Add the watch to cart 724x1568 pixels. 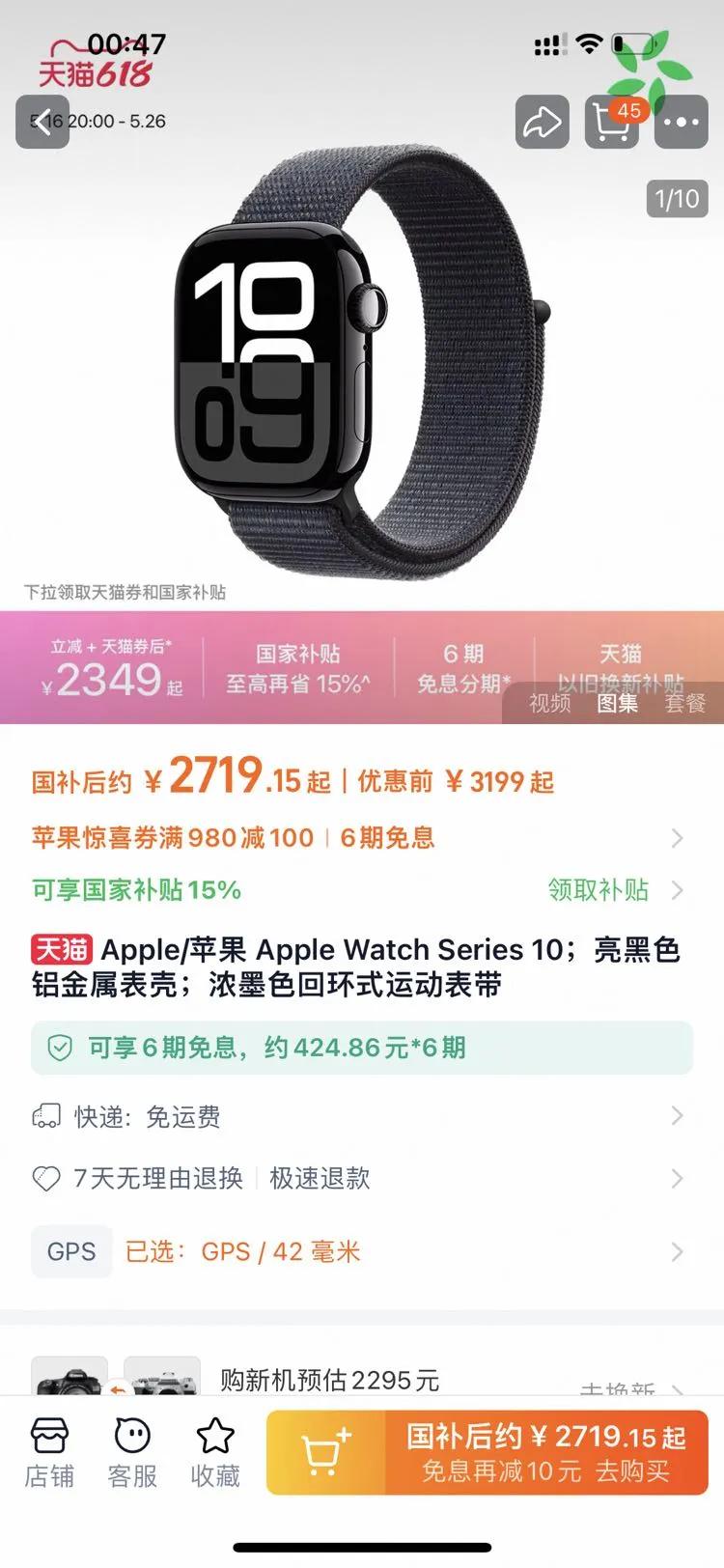[326, 1452]
